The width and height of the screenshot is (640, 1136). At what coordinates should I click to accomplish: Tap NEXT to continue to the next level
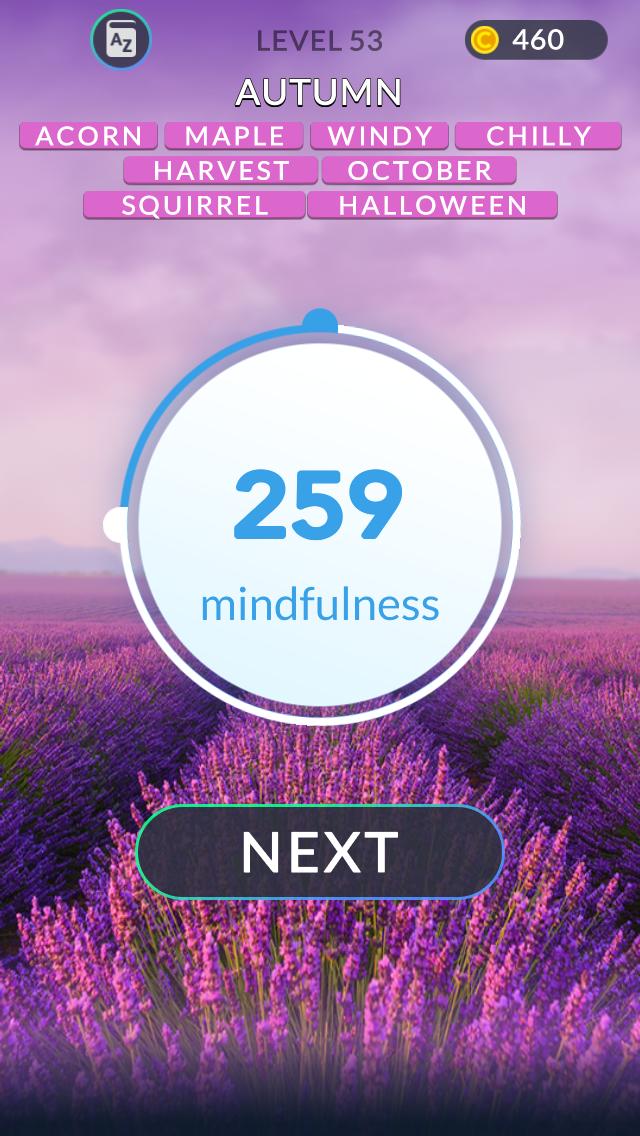click(320, 851)
